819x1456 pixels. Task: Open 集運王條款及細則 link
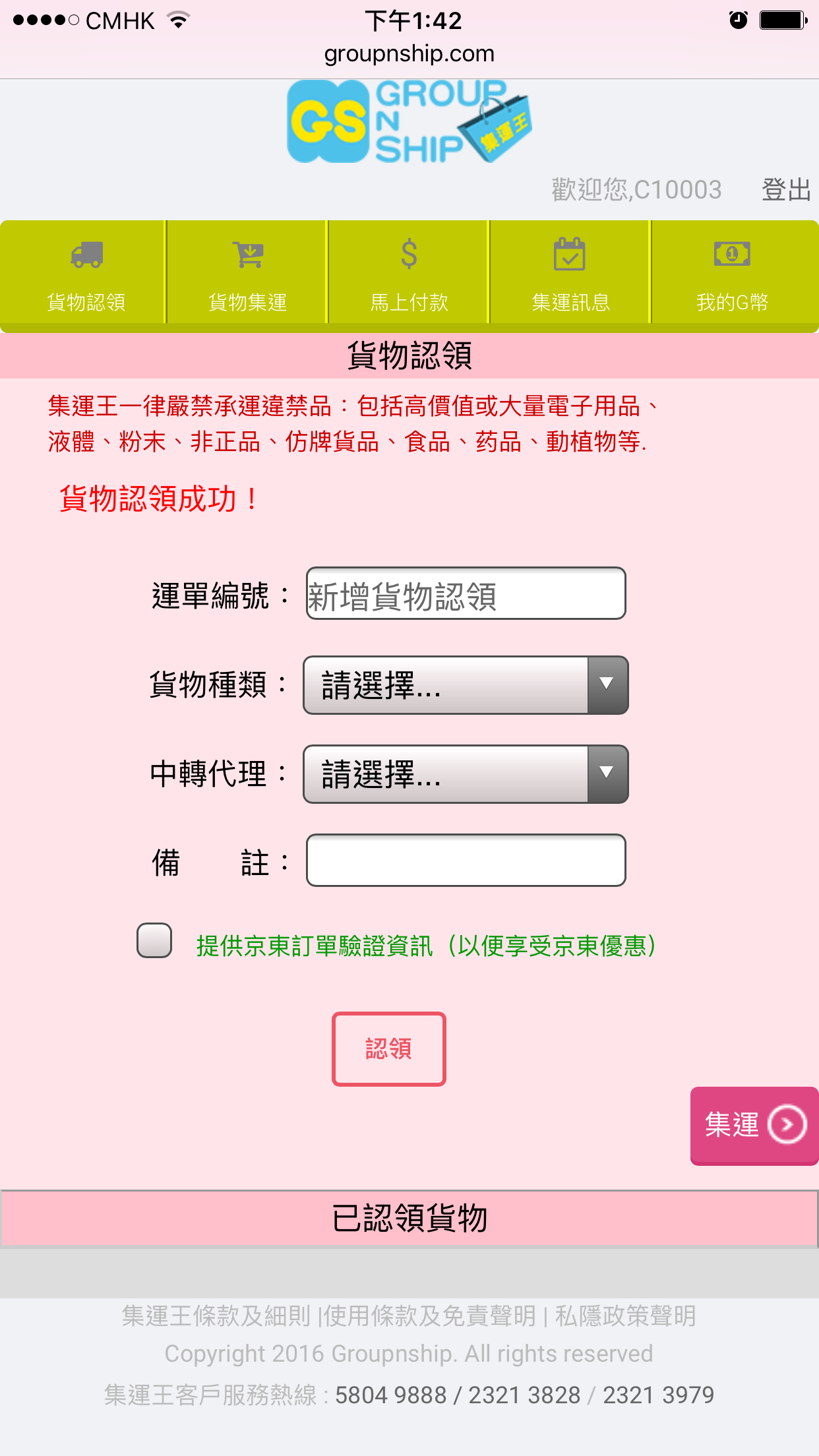tap(216, 1316)
